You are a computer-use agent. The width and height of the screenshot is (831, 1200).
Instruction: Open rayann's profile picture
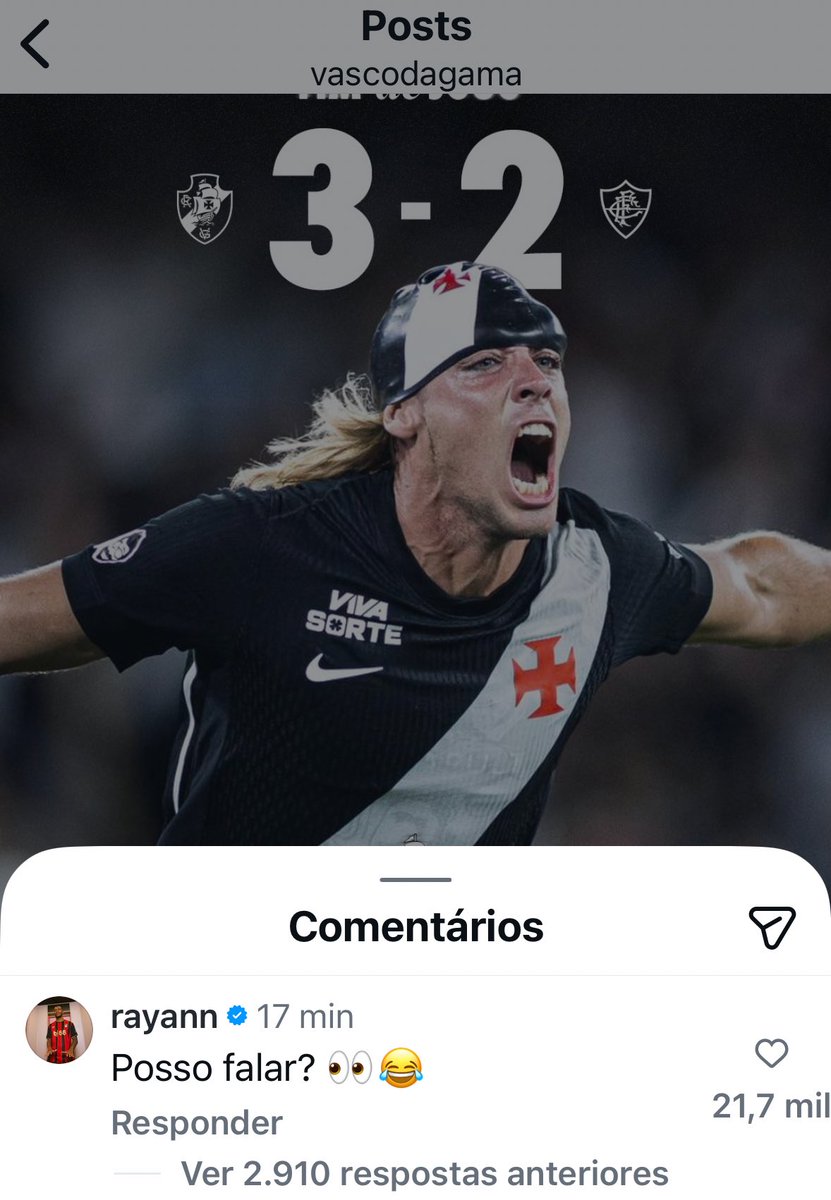click(x=59, y=1030)
